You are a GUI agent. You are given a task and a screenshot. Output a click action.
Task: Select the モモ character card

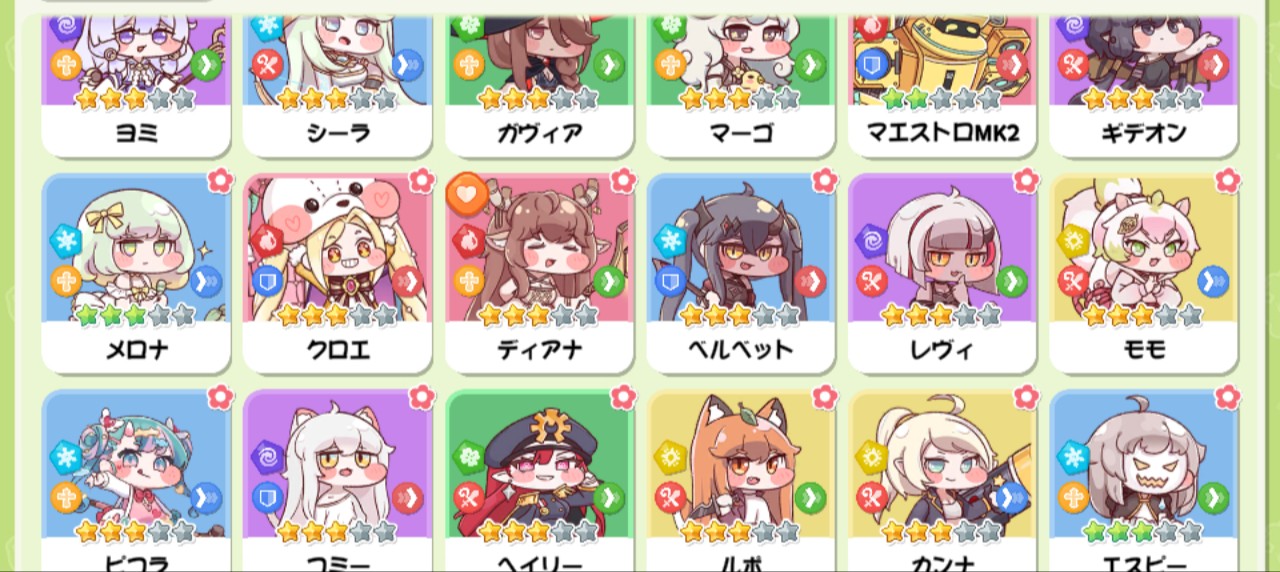tap(1143, 270)
